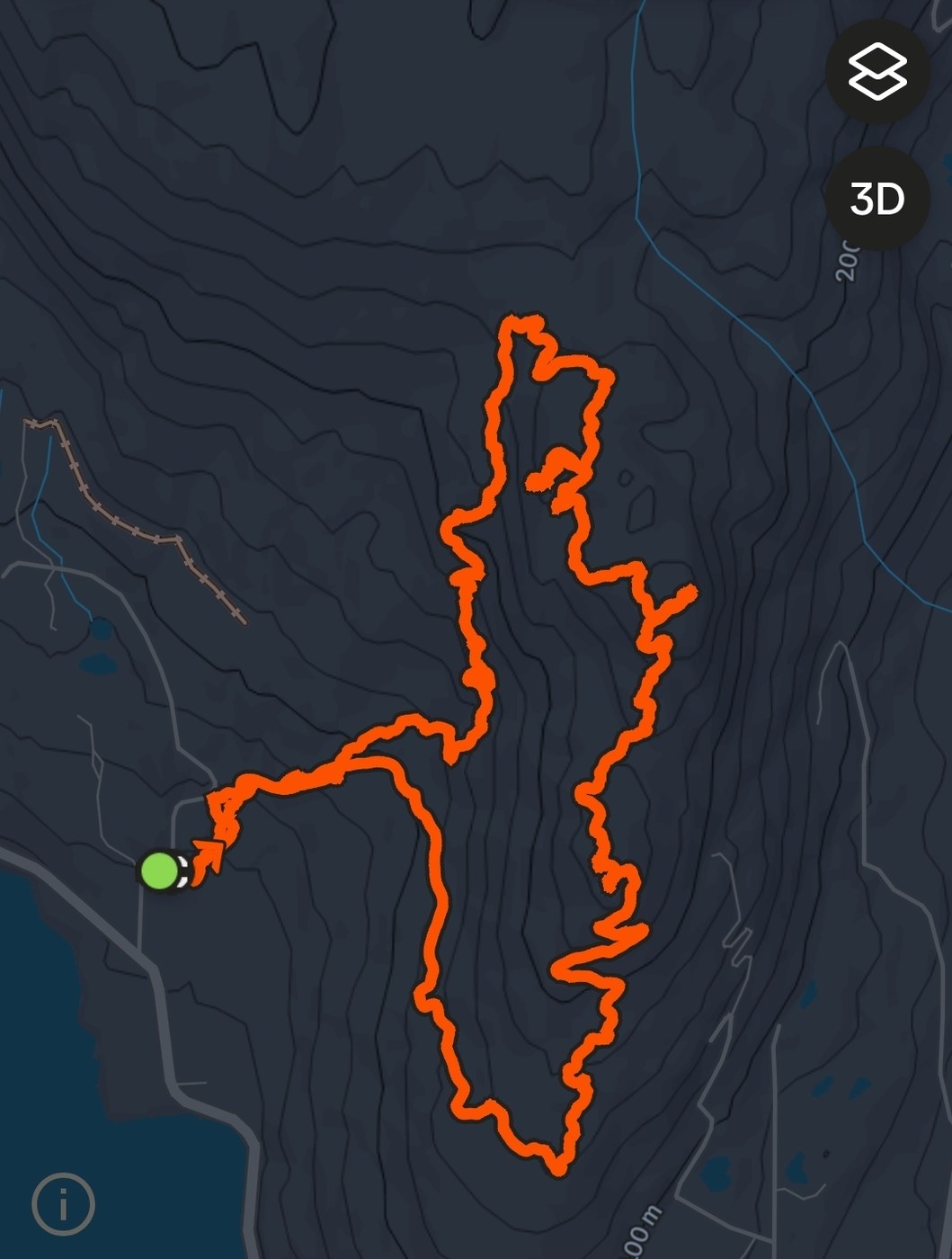
Task: Open the map info button
Action: coord(63,1204)
